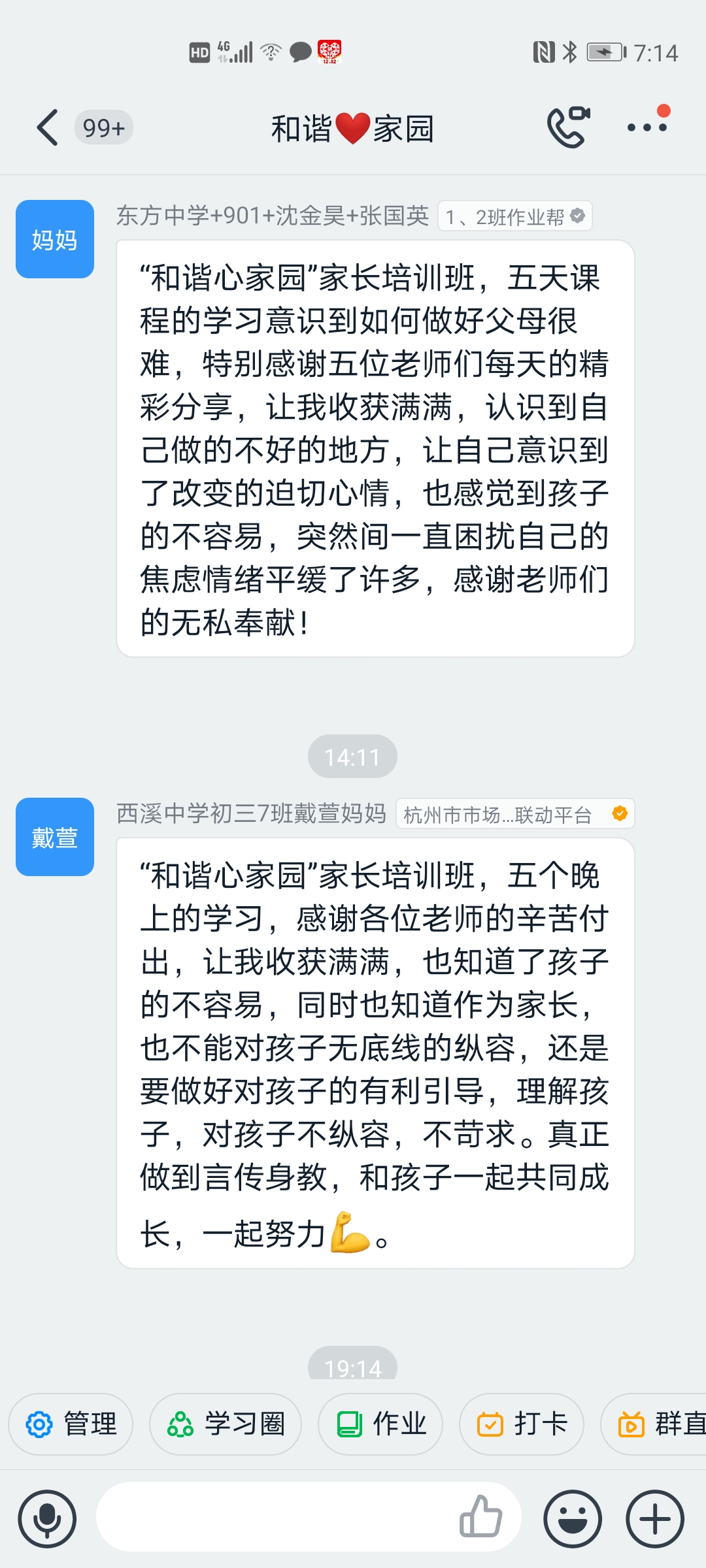The image size is (706, 1568).
Task: Open the 作业 chip
Action: pyautogui.click(x=380, y=1424)
